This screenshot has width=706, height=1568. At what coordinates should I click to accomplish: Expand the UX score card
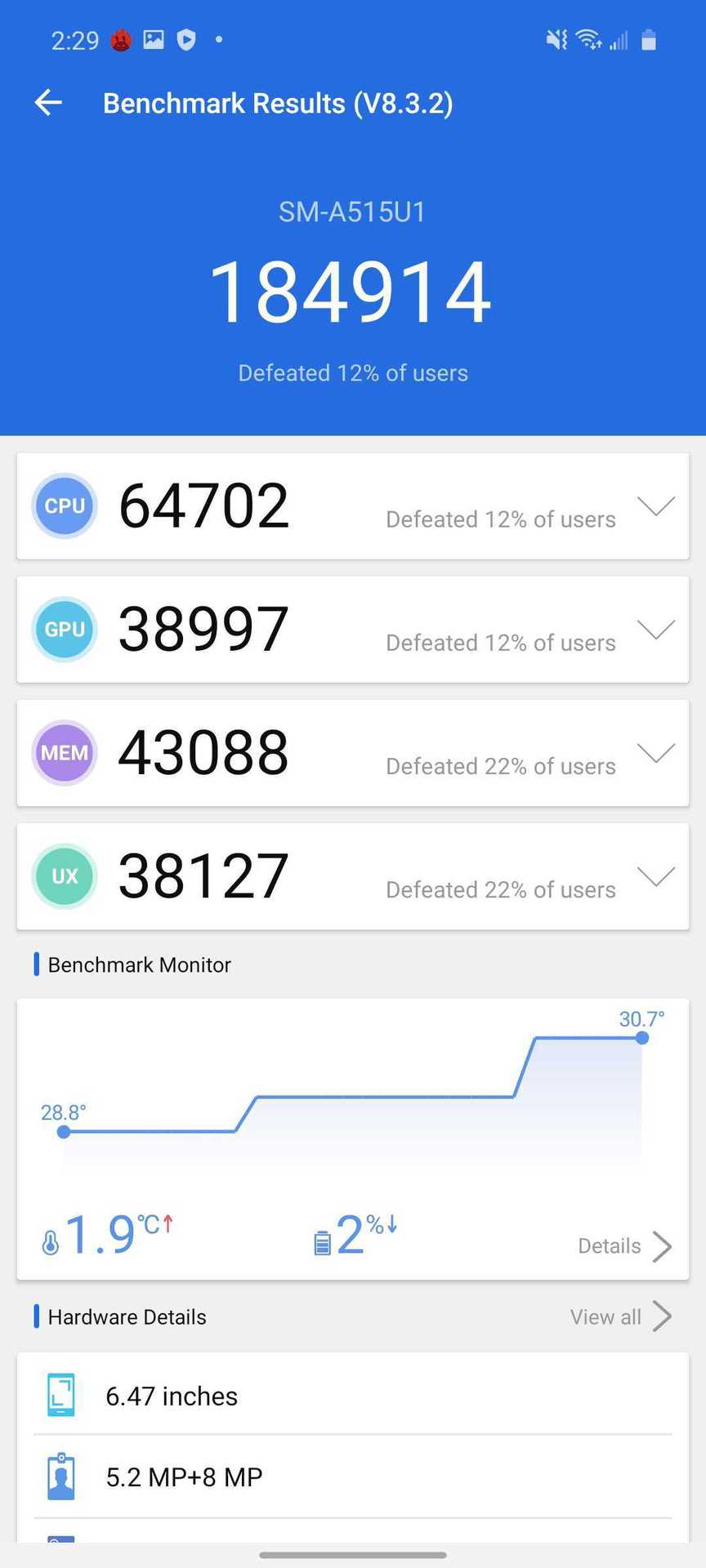click(x=655, y=876)
